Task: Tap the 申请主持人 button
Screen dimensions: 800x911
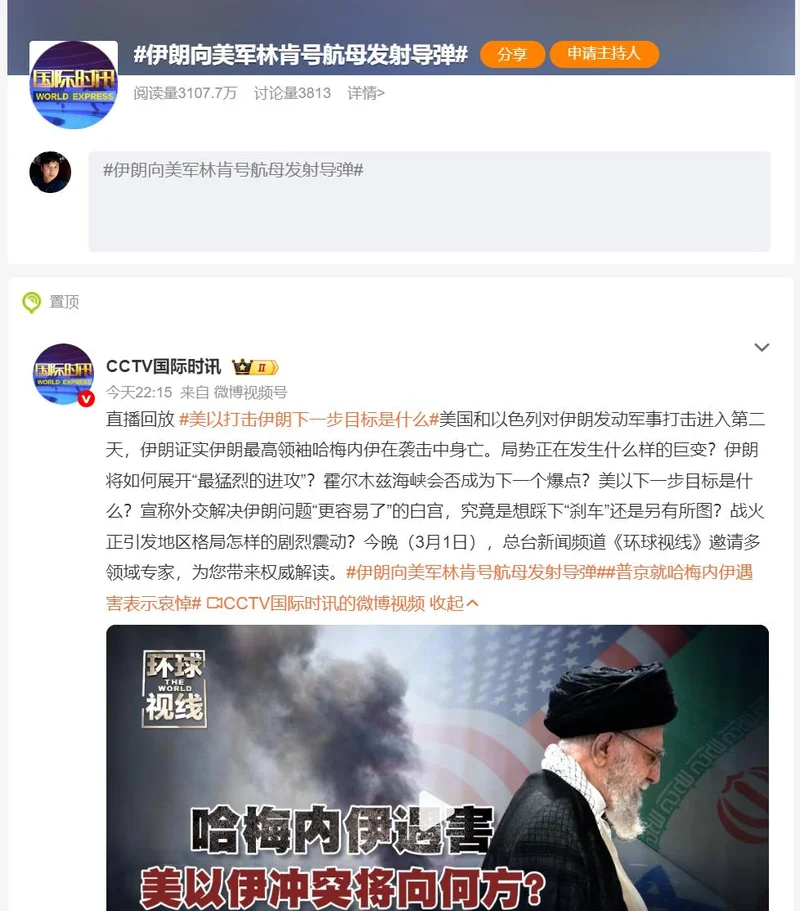Action: (603, 54)
